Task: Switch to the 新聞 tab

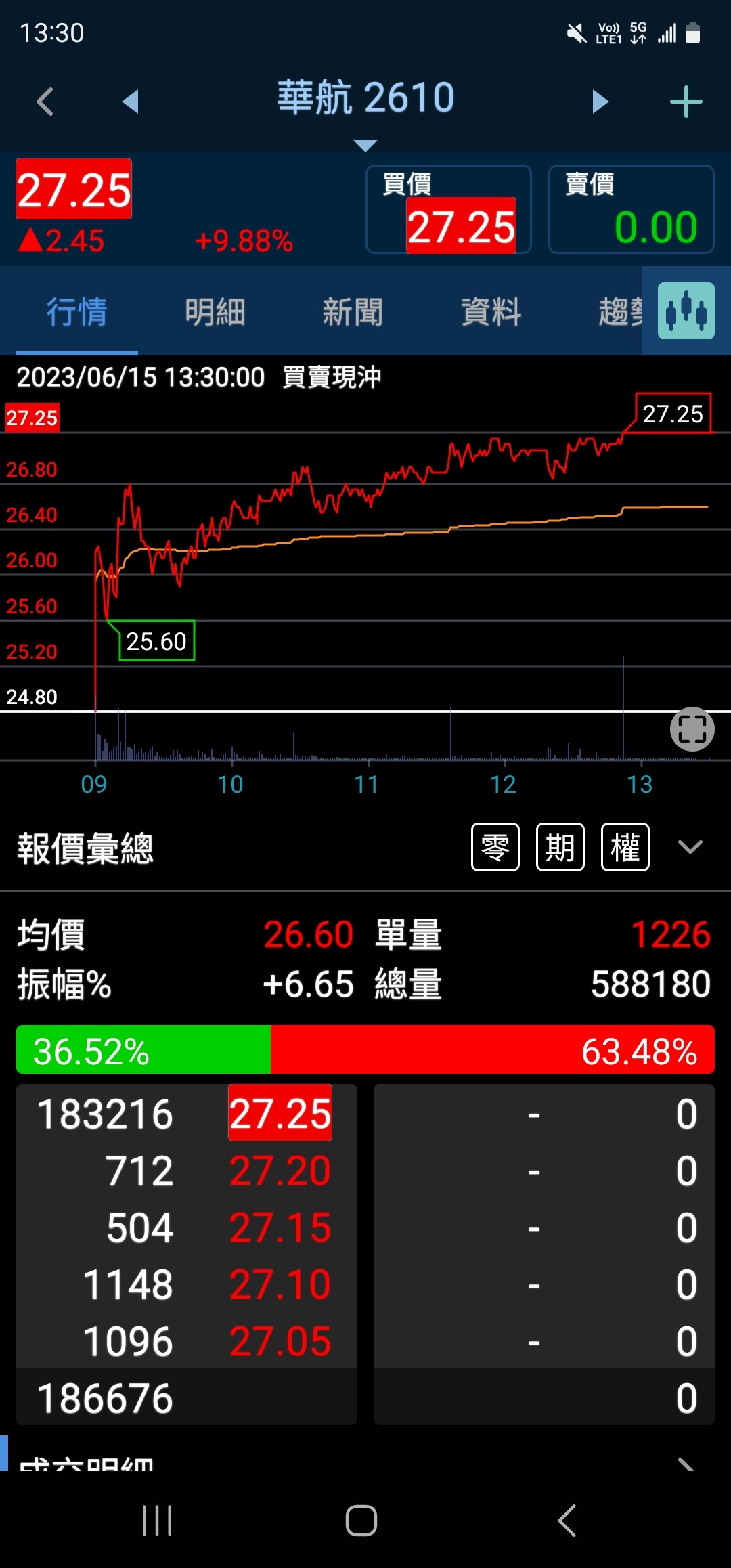Action: point(353,311)
